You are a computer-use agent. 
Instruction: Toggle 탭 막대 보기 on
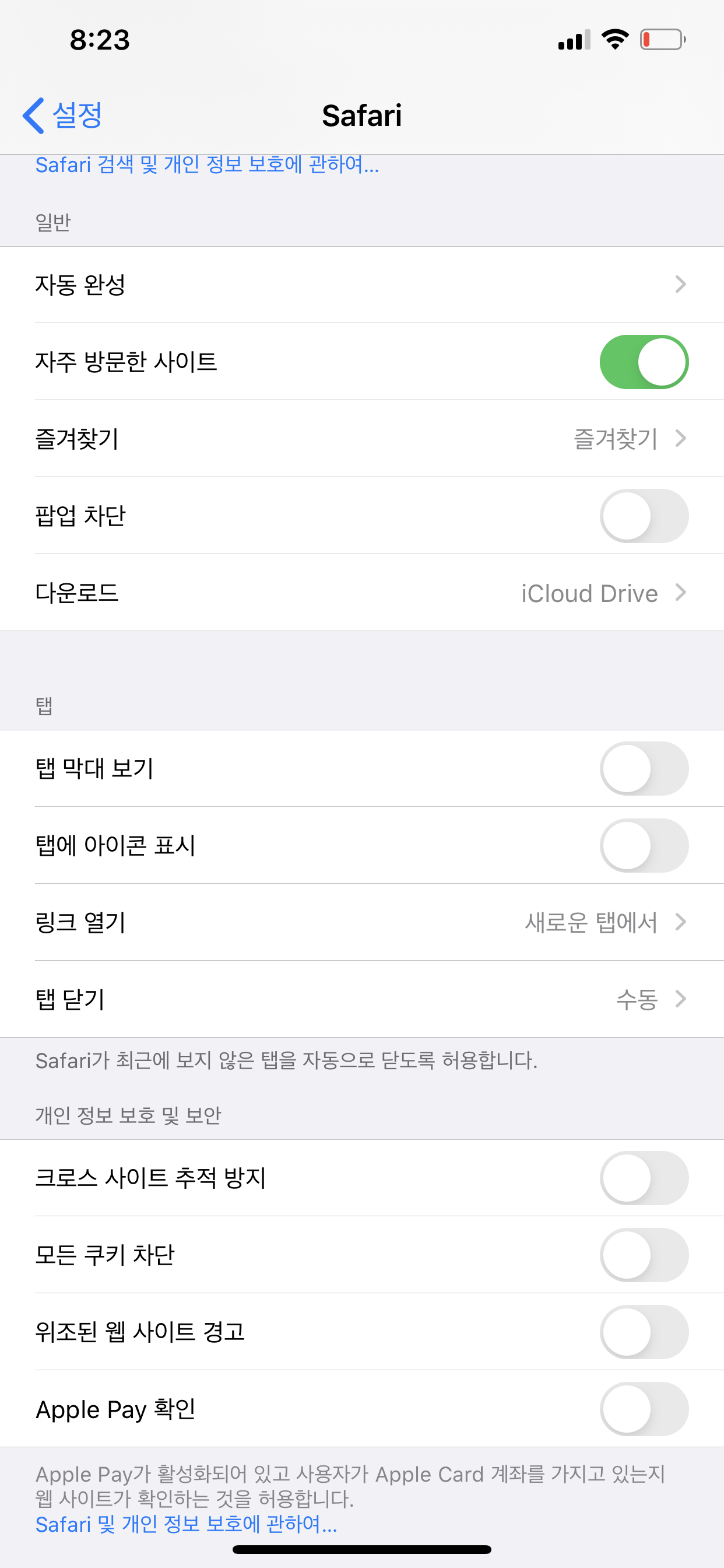(643, 768)
